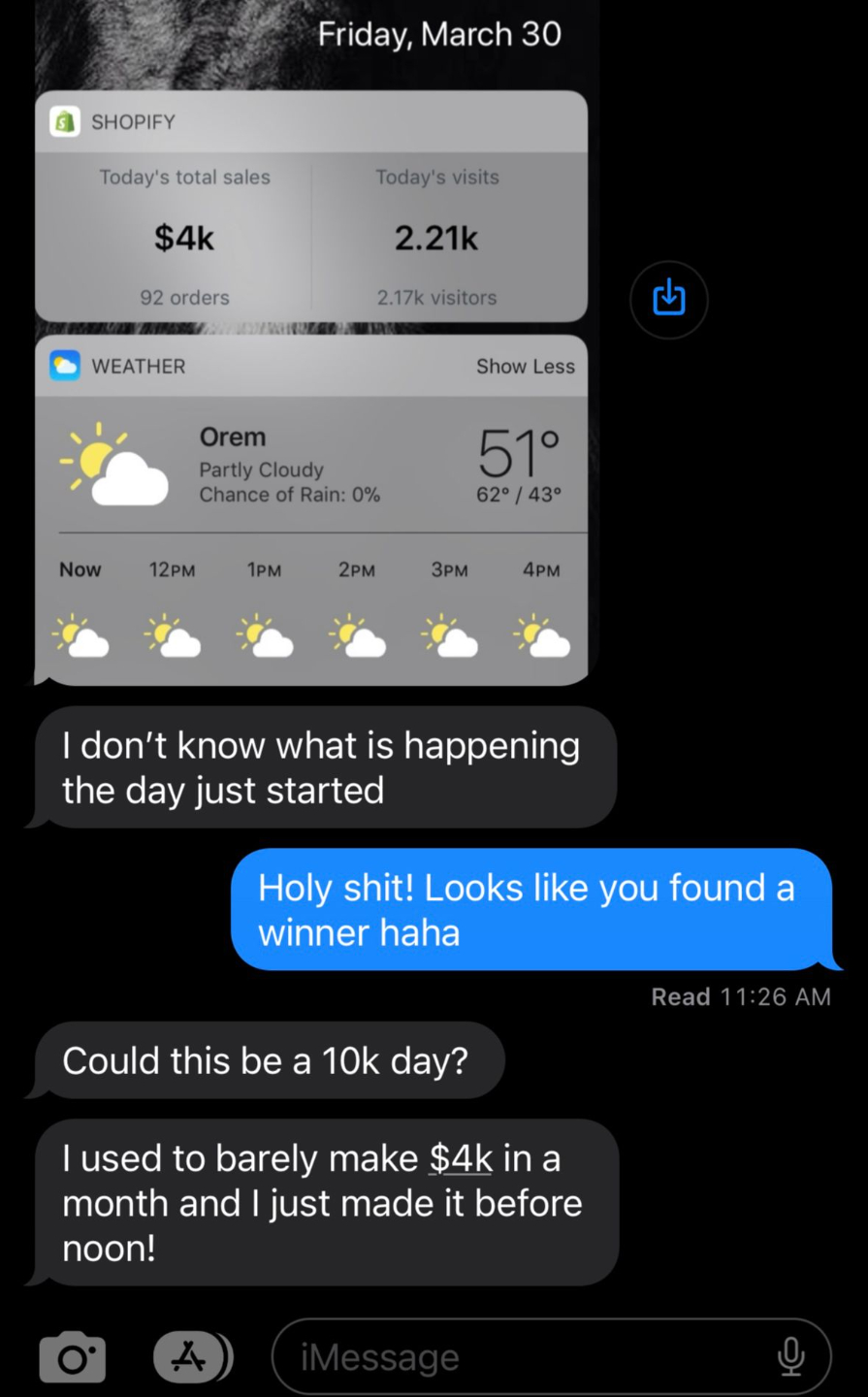Save the received screenshot image

coord(668,299)
